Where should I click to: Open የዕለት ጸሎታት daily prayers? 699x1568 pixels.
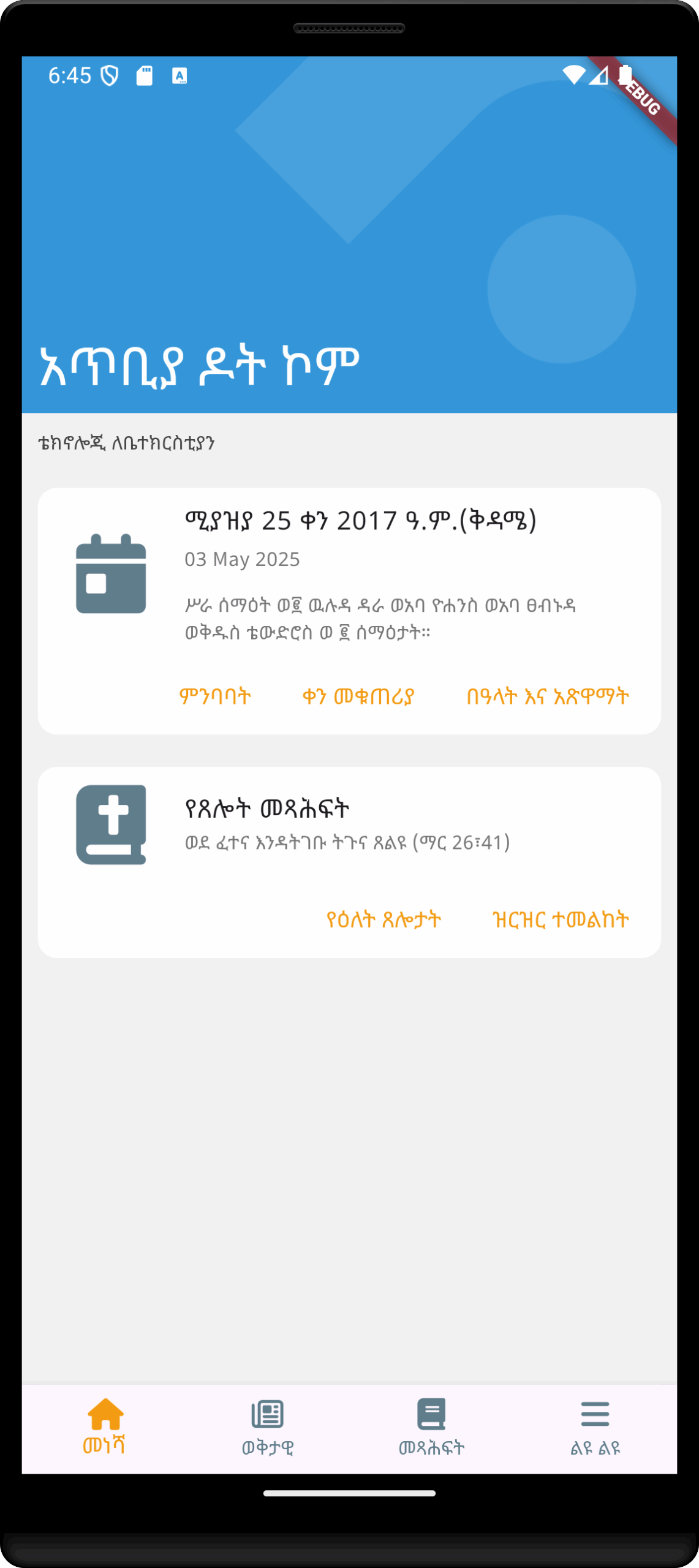[384, 919]
